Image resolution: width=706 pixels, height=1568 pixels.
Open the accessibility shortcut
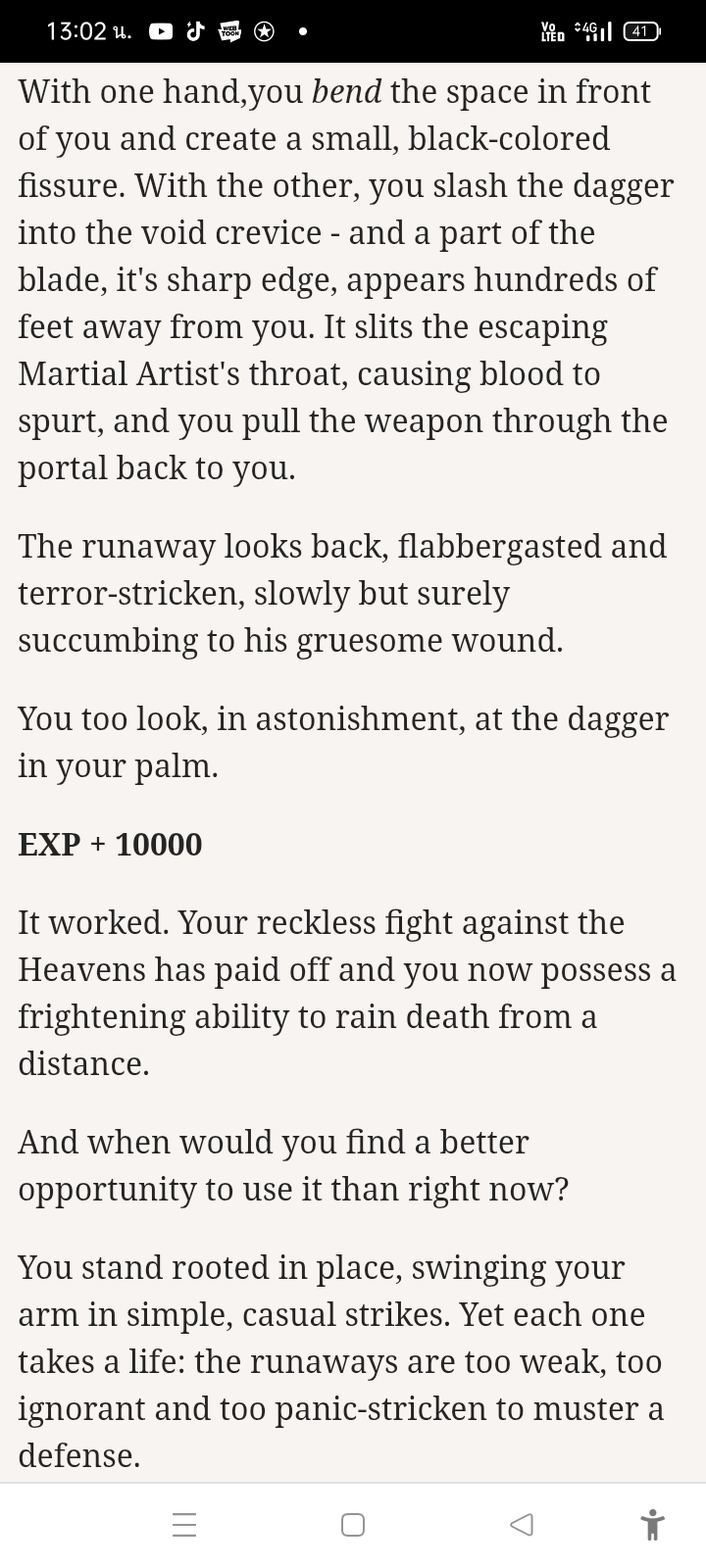coord(652,1525)
